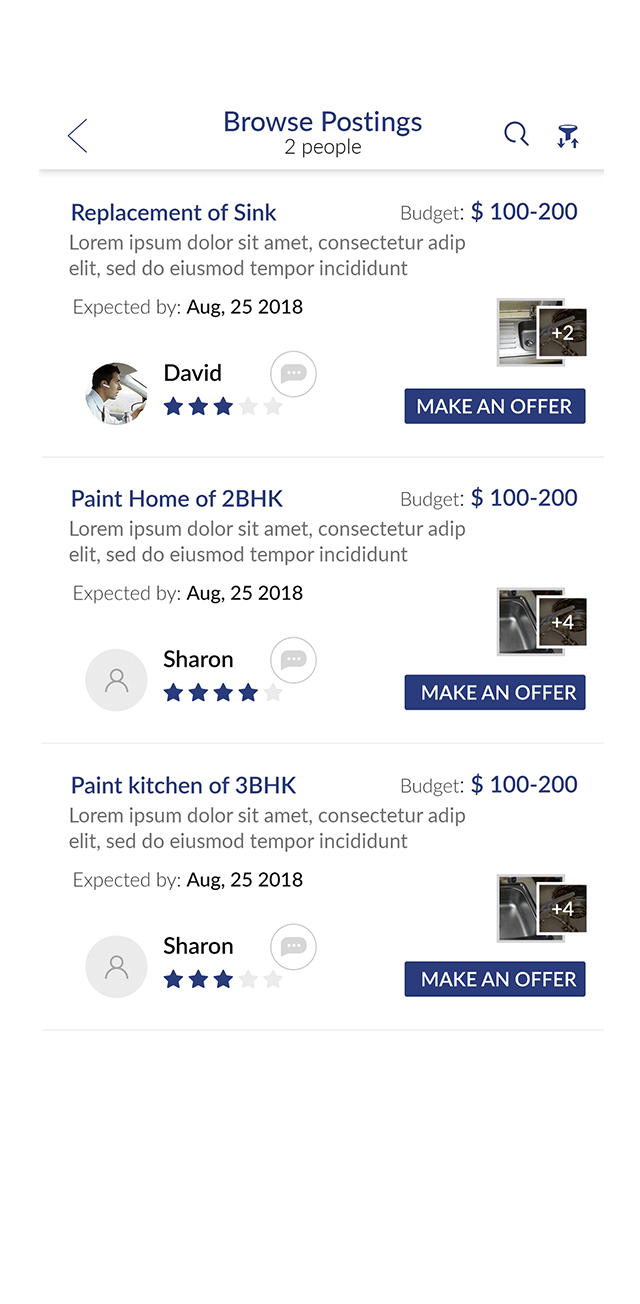Open the filter and sort icon

click(568, 136)
